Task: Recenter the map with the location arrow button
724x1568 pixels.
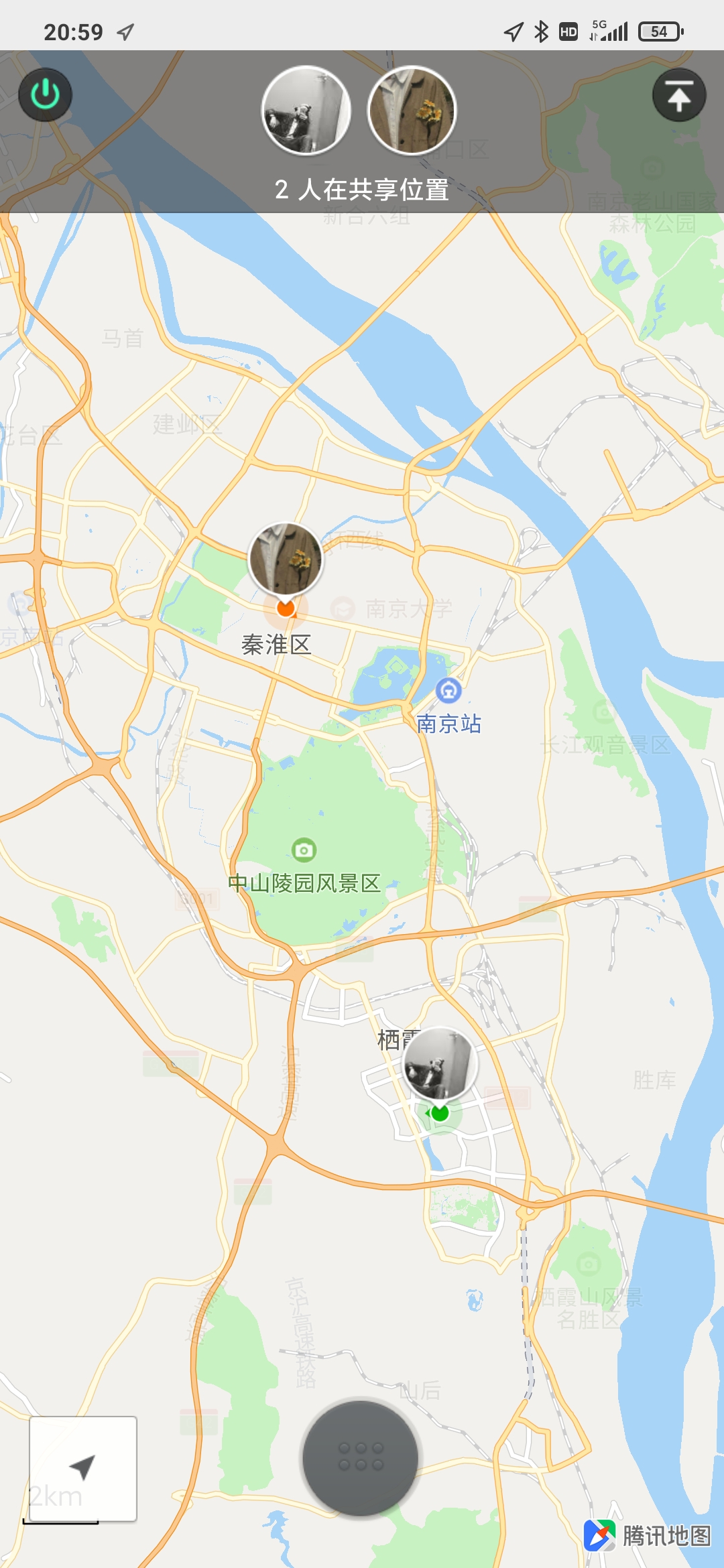Action: [83, 1467]
